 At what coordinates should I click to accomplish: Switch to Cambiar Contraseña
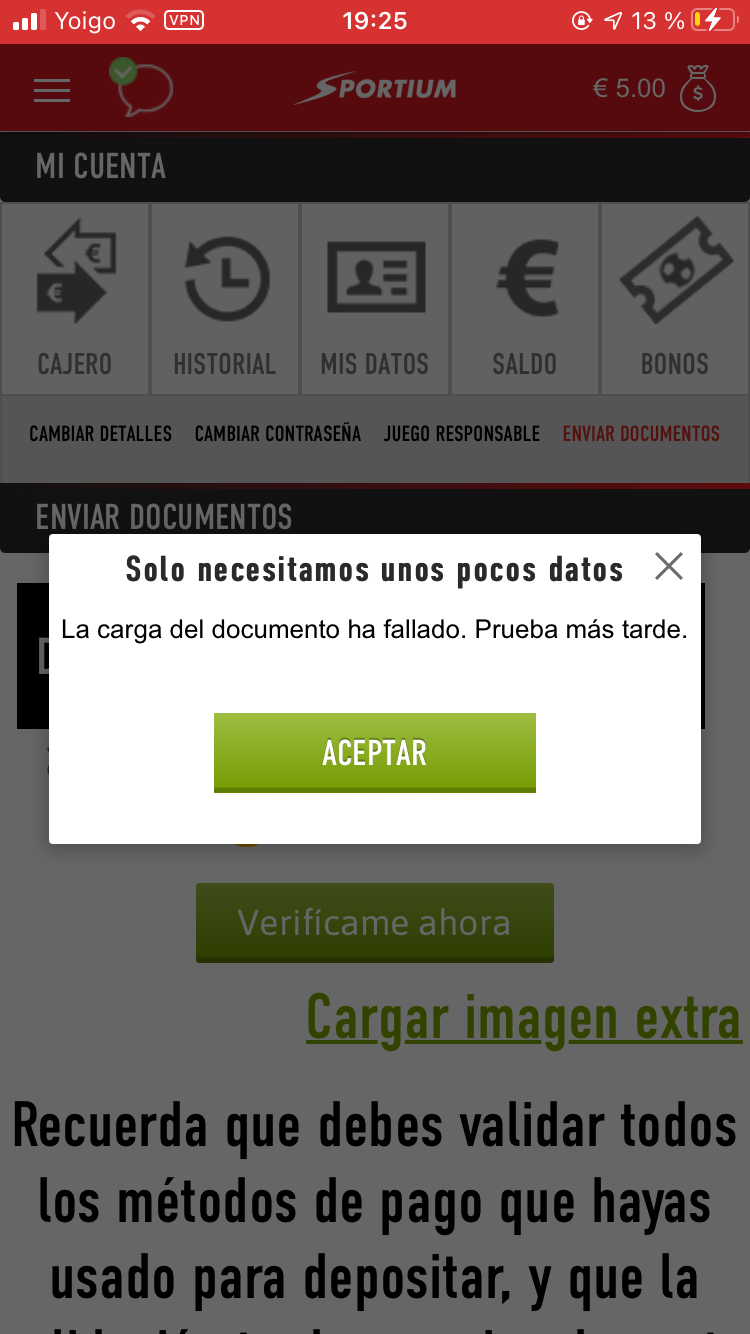pyautogui.click(x=277, y=434)
